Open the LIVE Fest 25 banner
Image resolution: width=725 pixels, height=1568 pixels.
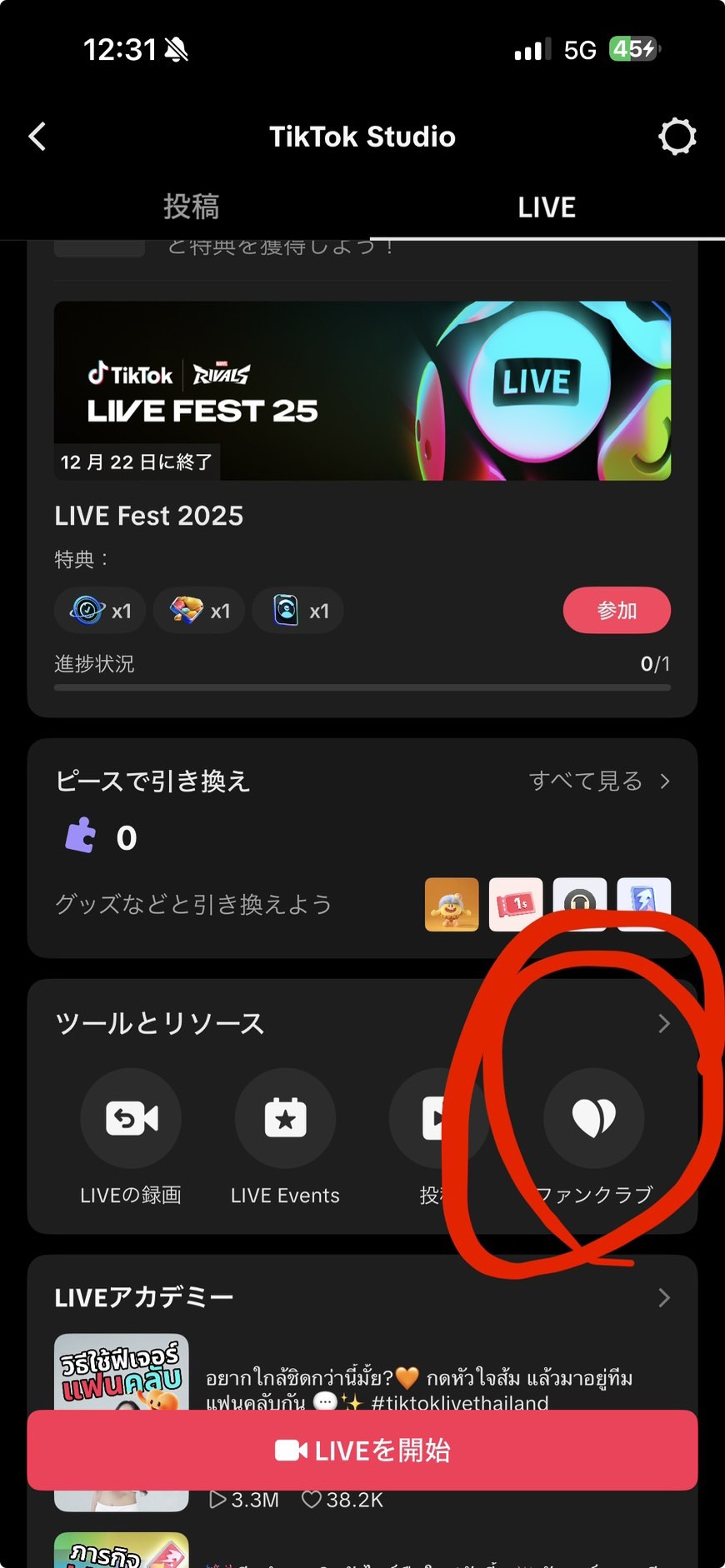[x=362, y=391]
